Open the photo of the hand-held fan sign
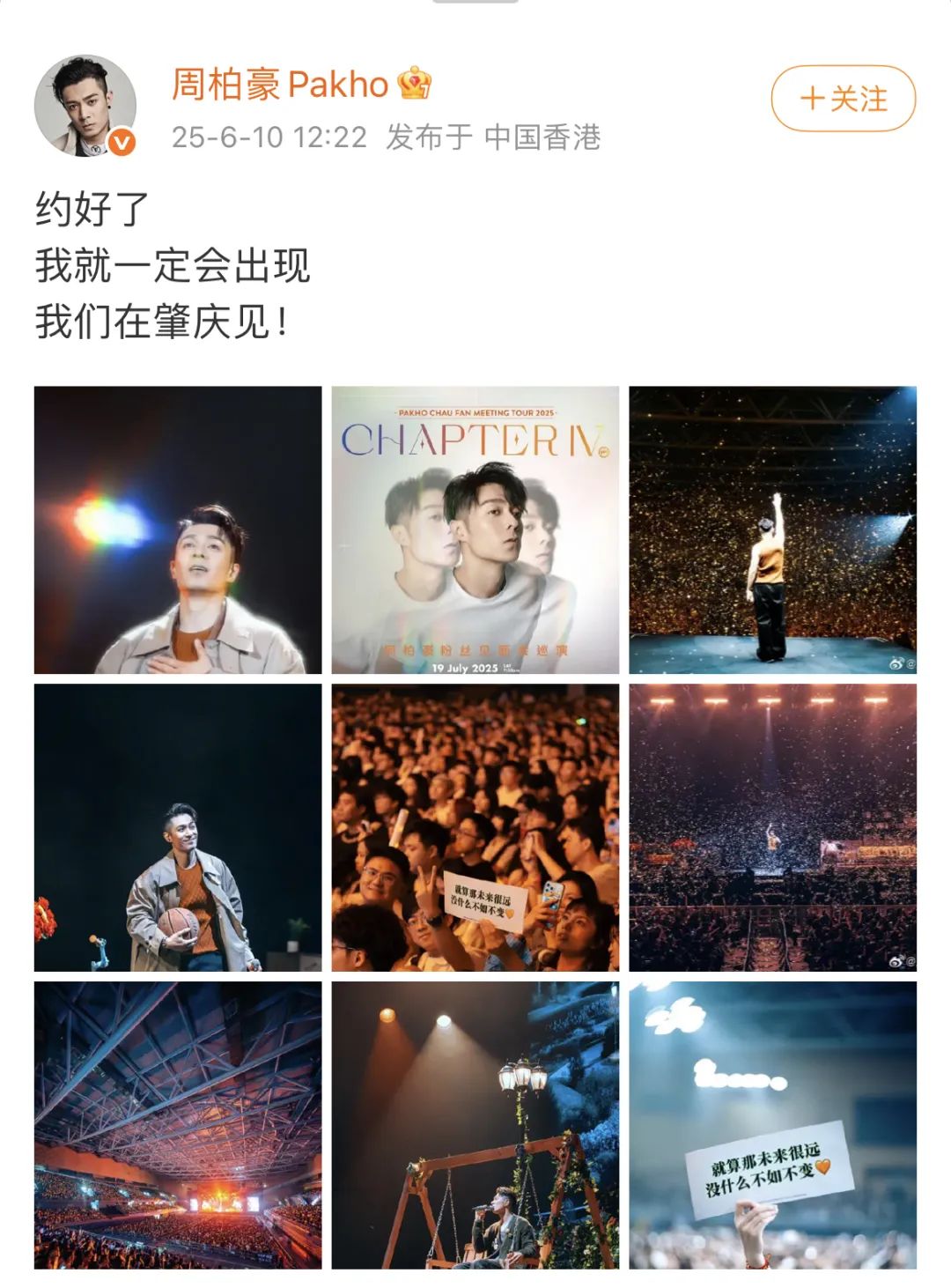Screen dimensions: 951x1288 tap(772, 1125)
